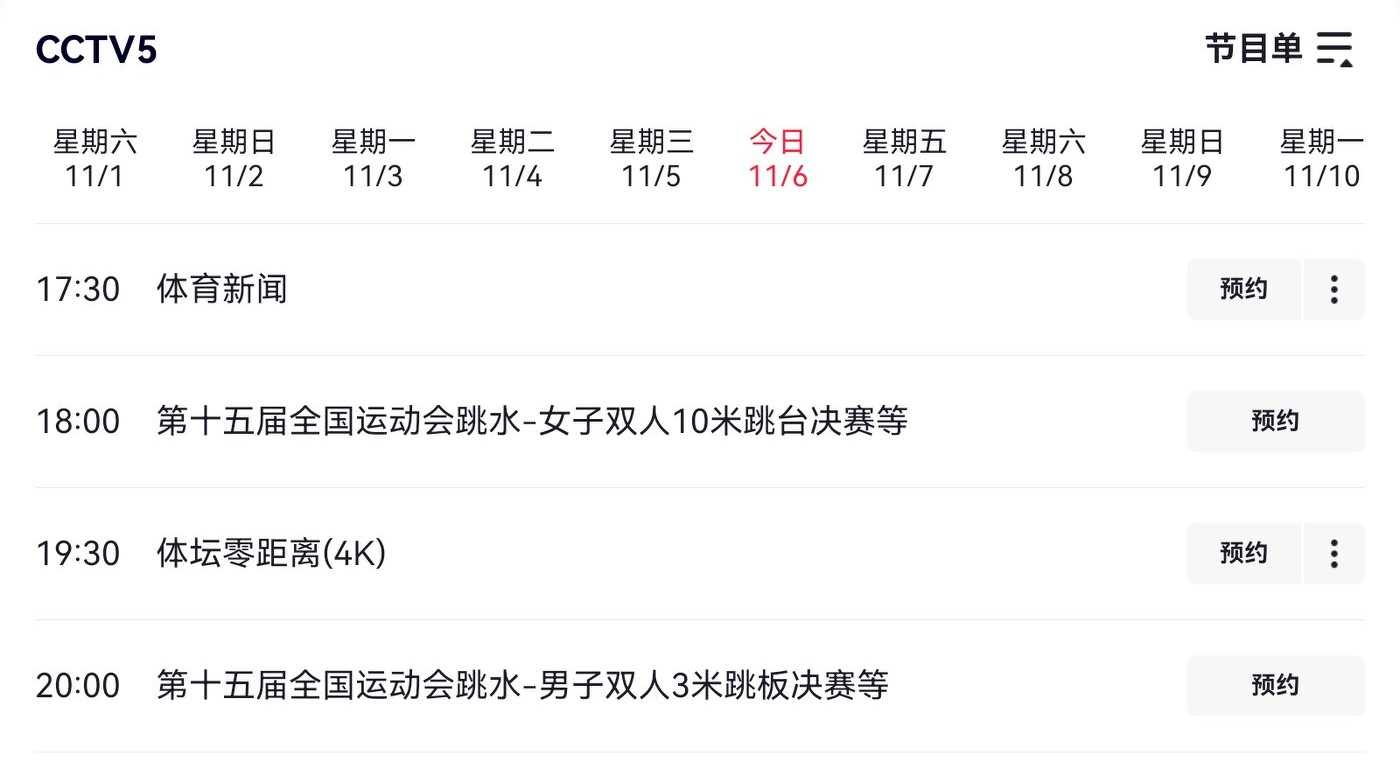Switch to 星期三 11/5 tab
Viewport: 1400px width, 761px height.
pos(651,159)
